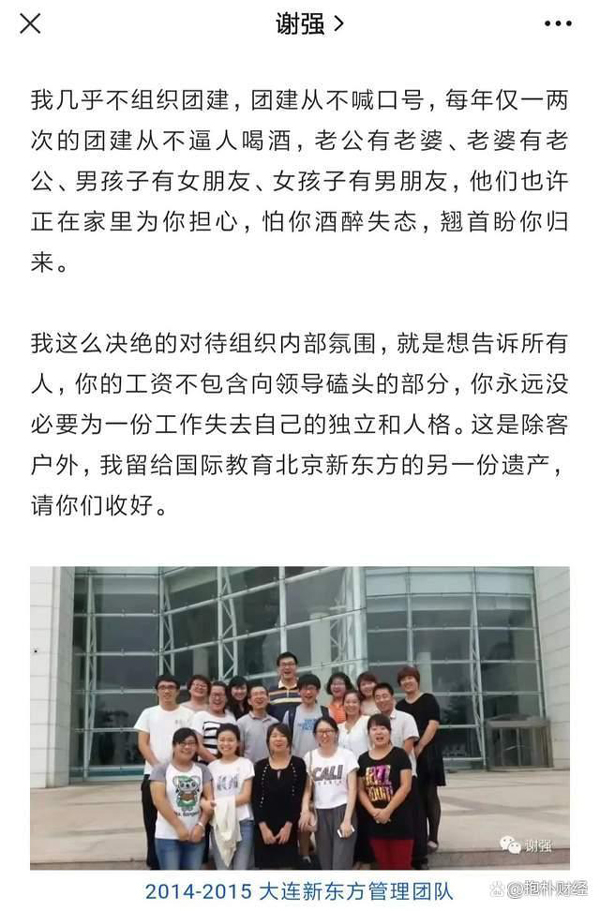Viewport: 600px width, 911px height.
Task: Open the three-dot overflow menu
Action: point(558,24)
